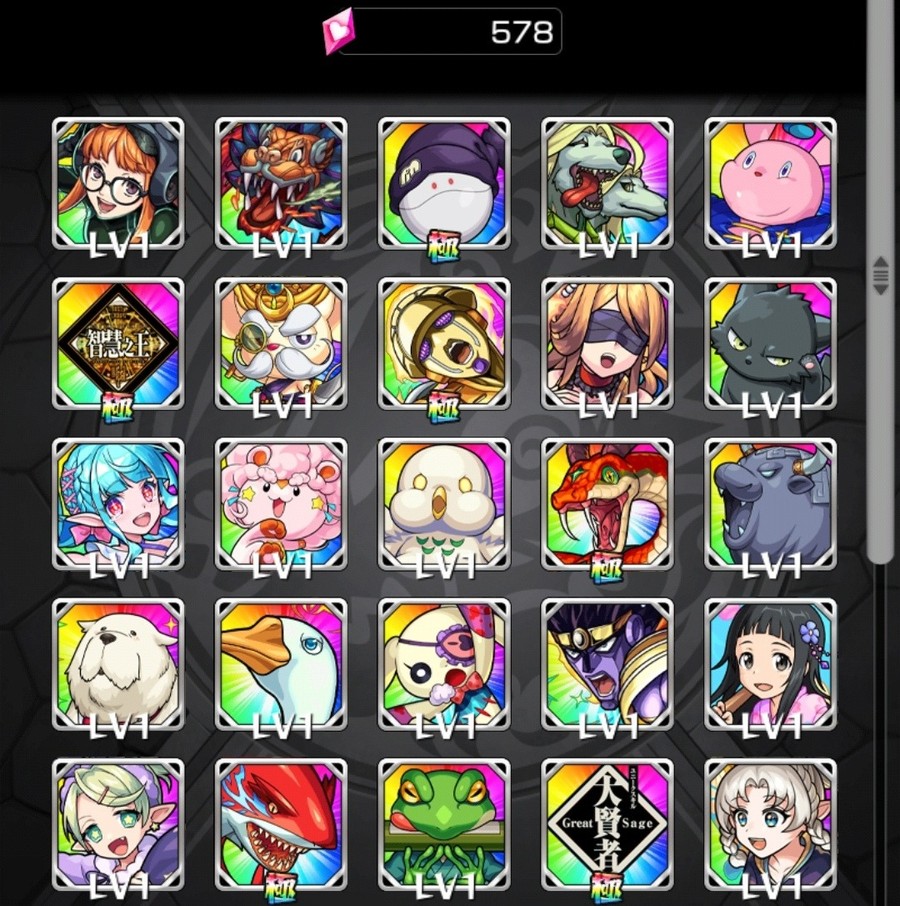Tap the mustached cat with monocle
This screenshot has height=906, width=900.
tap(281, 343)
